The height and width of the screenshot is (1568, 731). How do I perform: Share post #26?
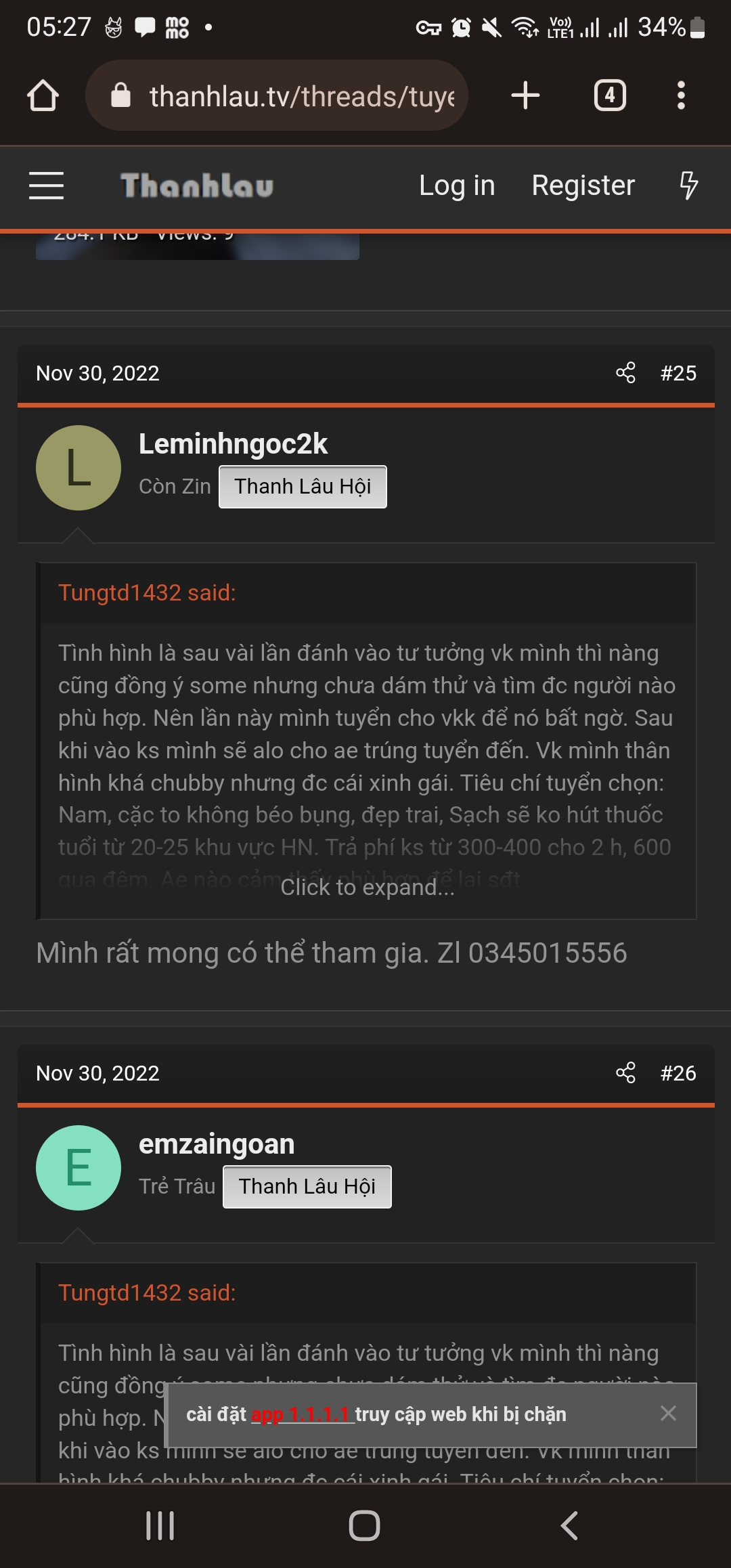tap(625, 1073)
